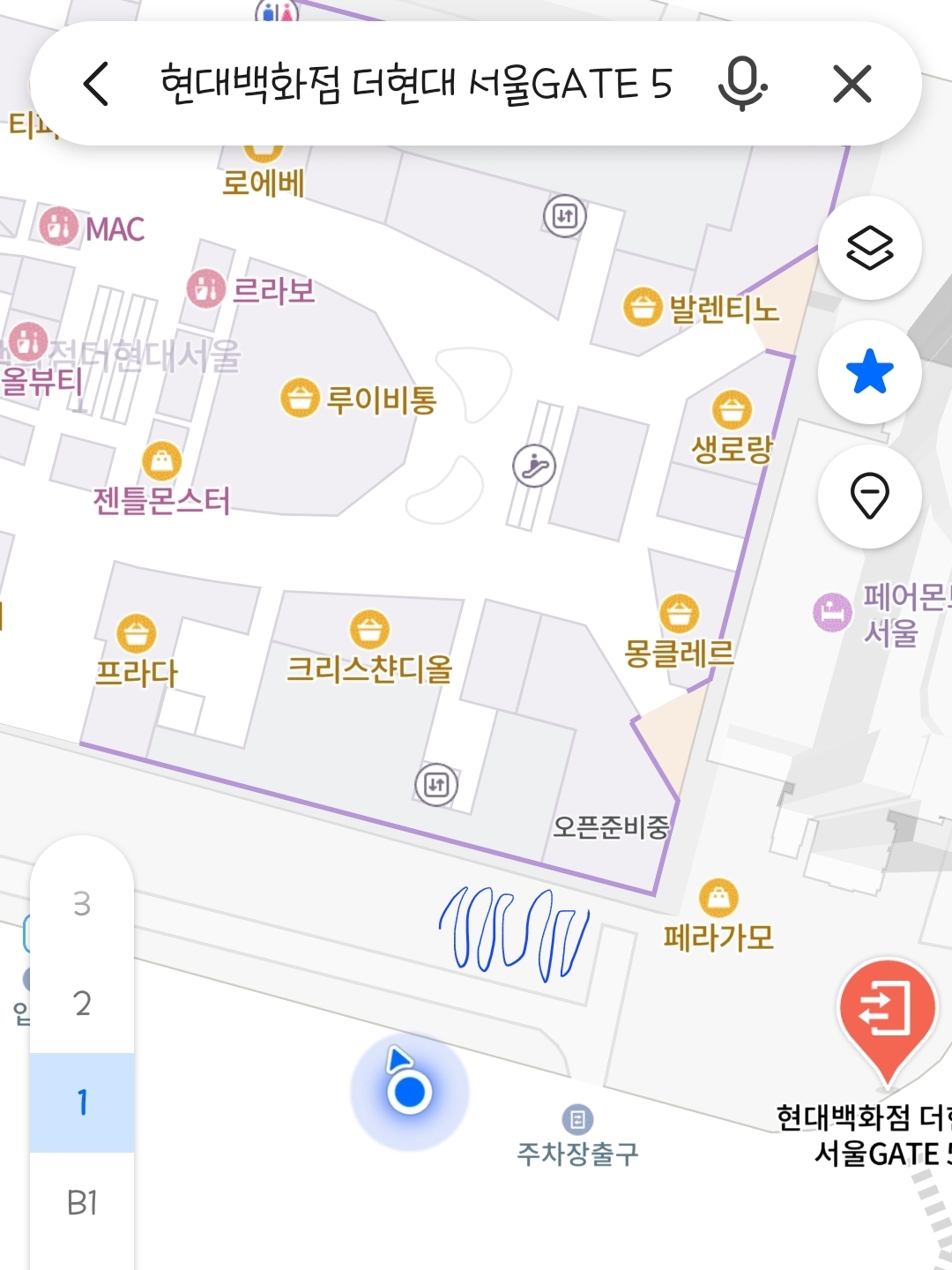Switch to floor 2
952x1270 pixels.
pos(82,1004)
